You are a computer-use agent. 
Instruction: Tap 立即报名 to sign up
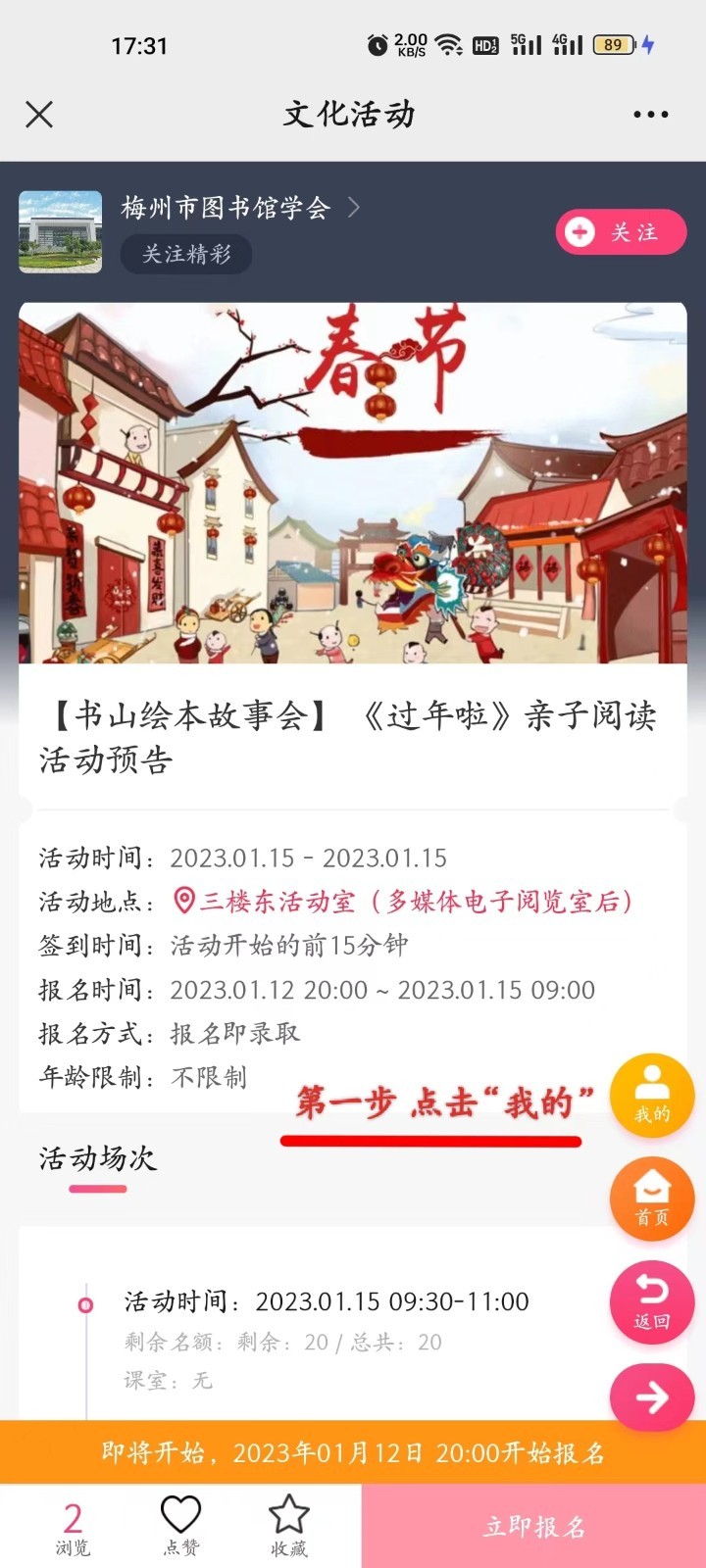[533, 1526]
